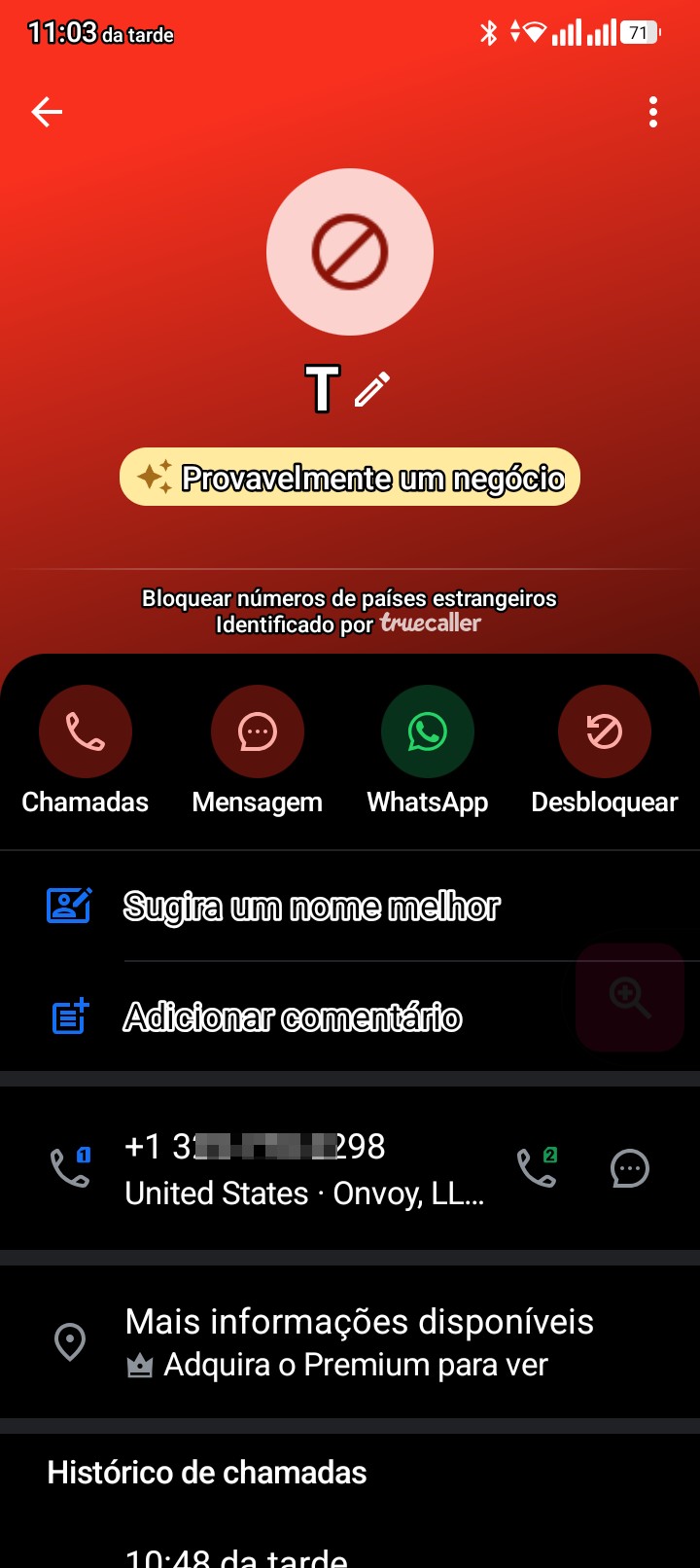The height and width of the screenshot is (1568, 700).
Task: Tap the Provavelmente um negócio chip
Action: coord(350,477)
